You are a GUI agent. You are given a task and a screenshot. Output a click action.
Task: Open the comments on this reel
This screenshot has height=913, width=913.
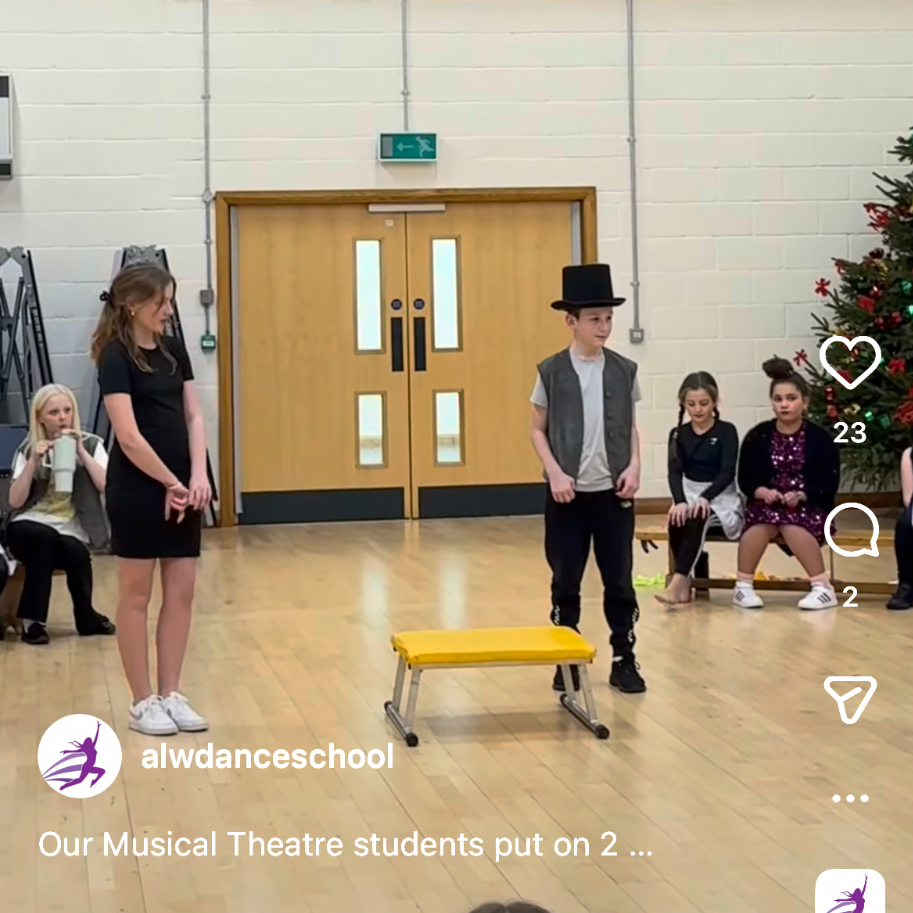851,530
